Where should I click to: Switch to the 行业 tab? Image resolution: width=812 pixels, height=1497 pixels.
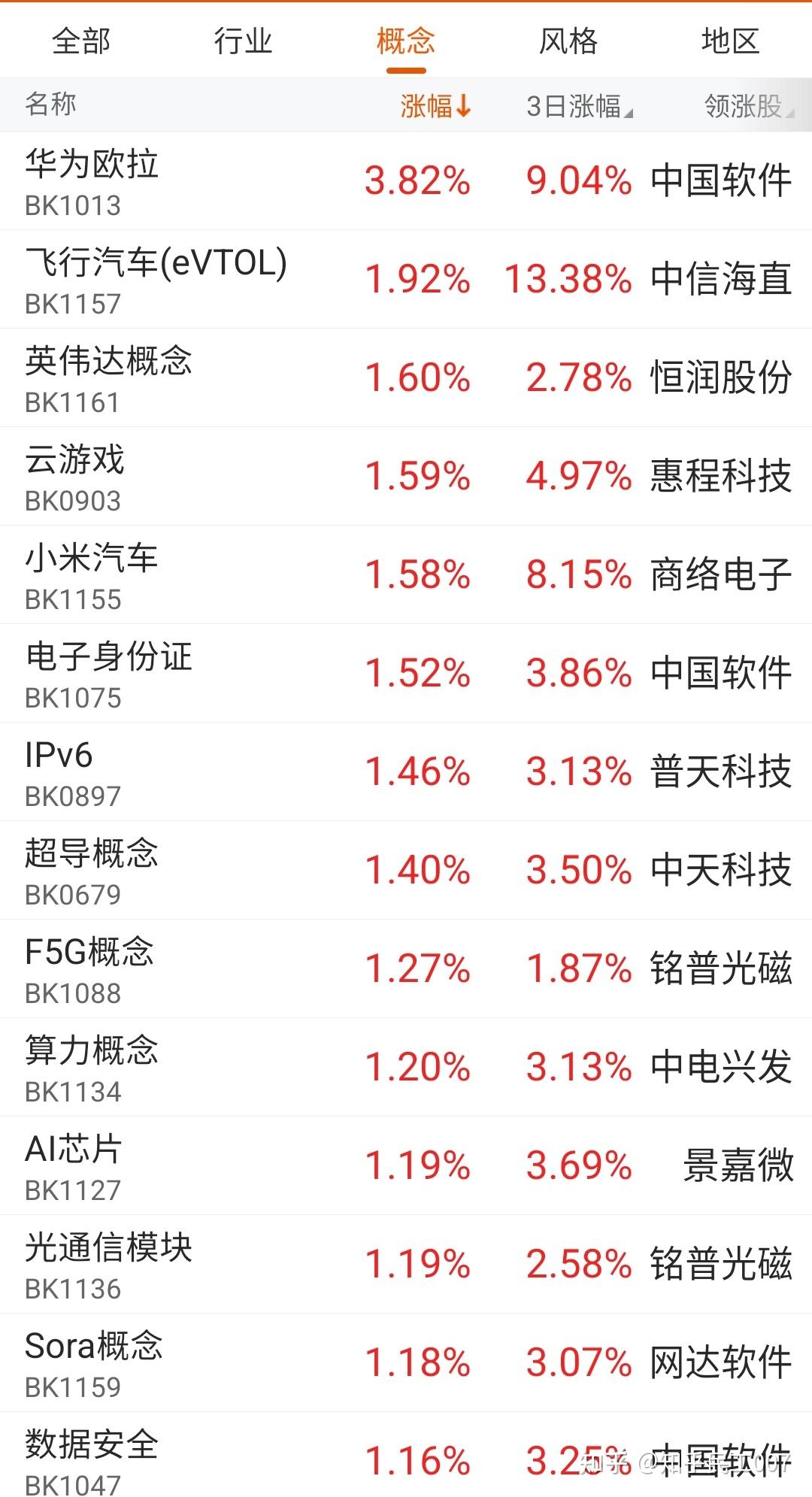click(243, 42)
